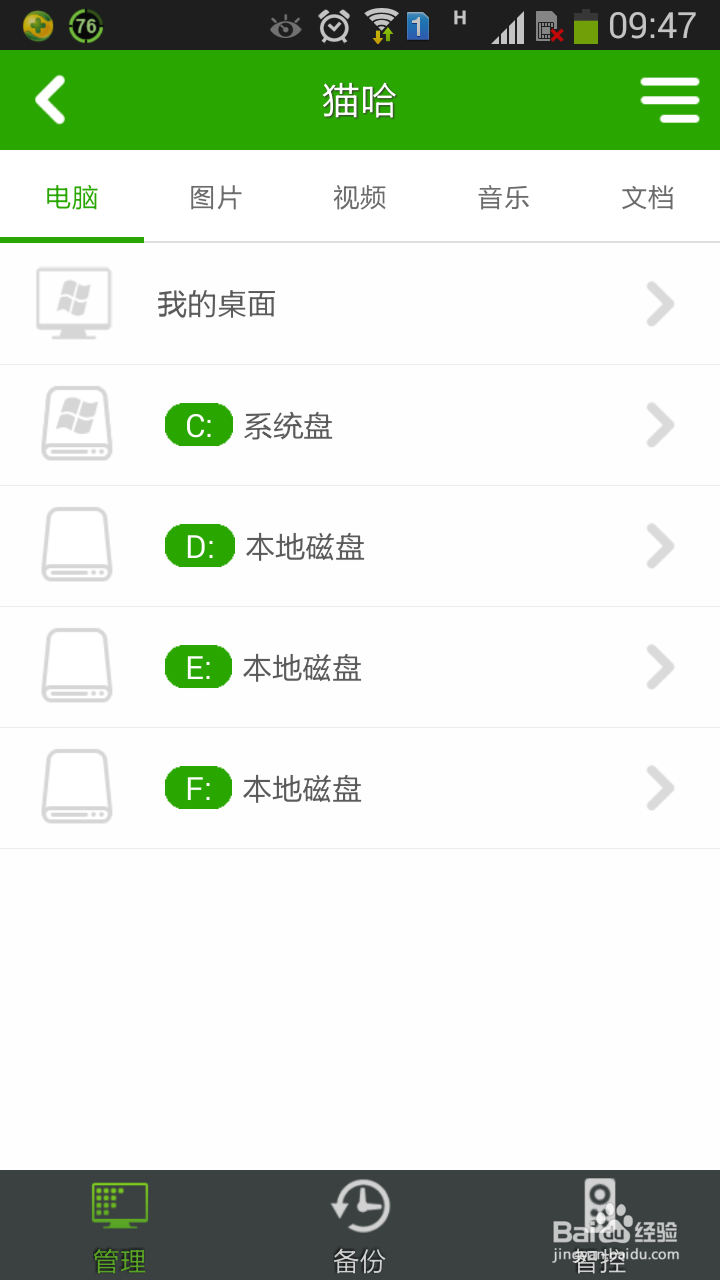Image resolution: width=720 pixels, height=1280 pixels.
Task: Click the C: system drive icon
Action: tap(76, 424)
